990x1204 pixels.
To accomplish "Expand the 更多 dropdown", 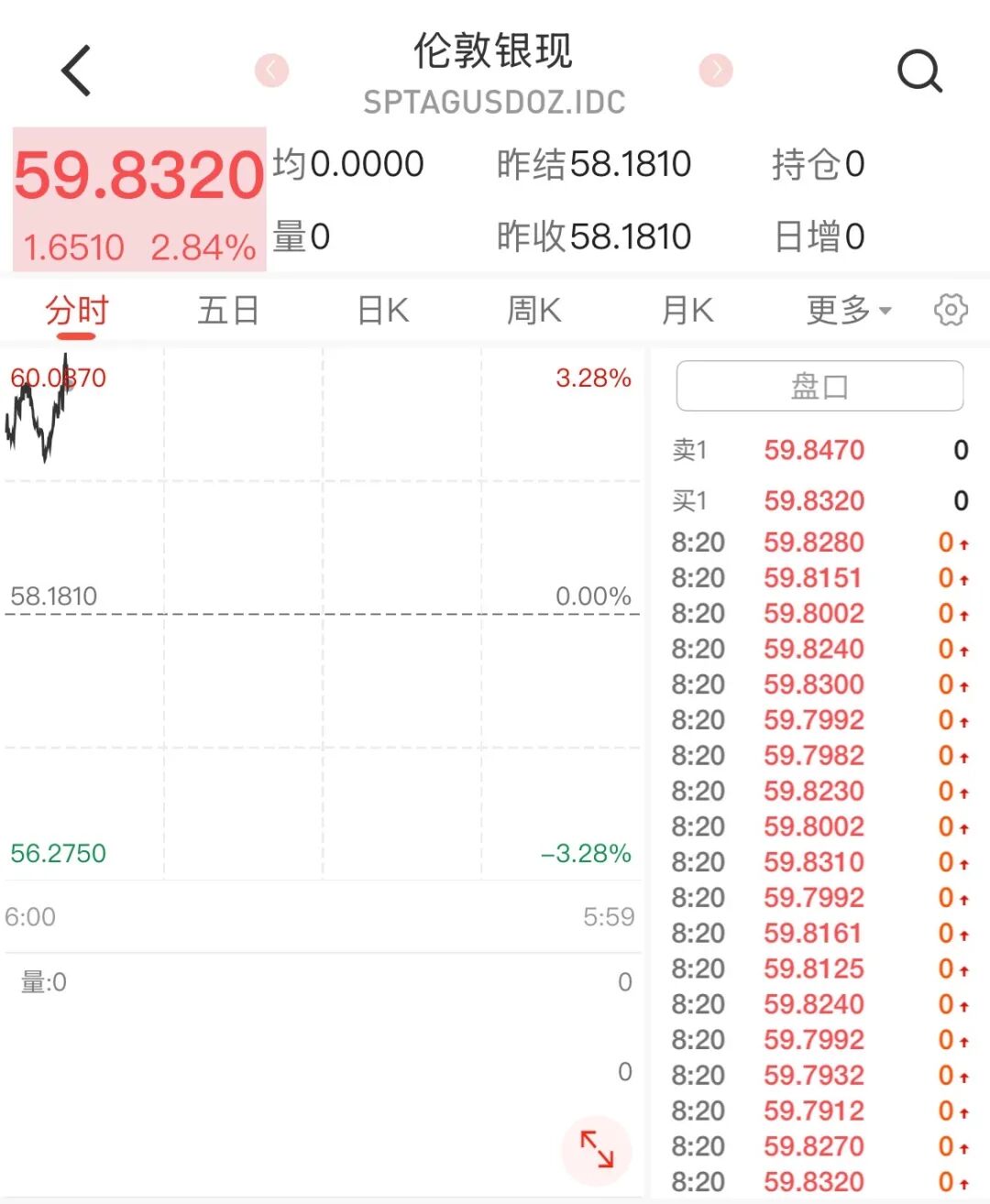I will 849,311.
